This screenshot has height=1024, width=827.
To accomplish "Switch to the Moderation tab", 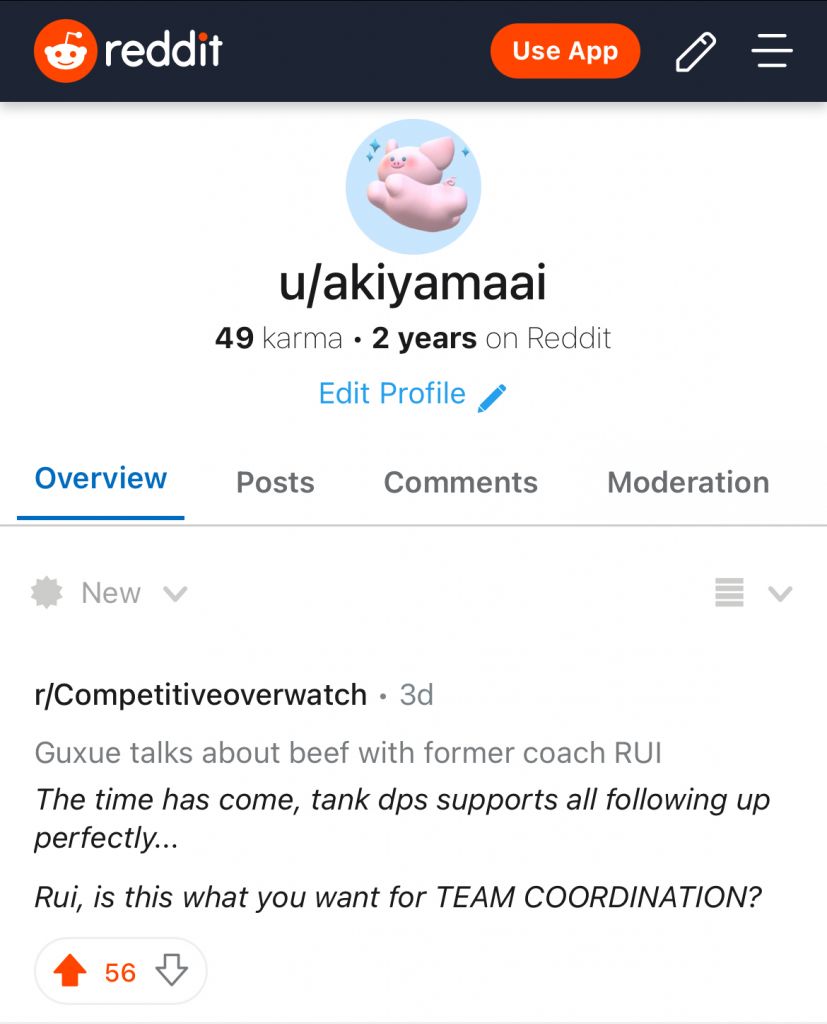I will [688, 482].
